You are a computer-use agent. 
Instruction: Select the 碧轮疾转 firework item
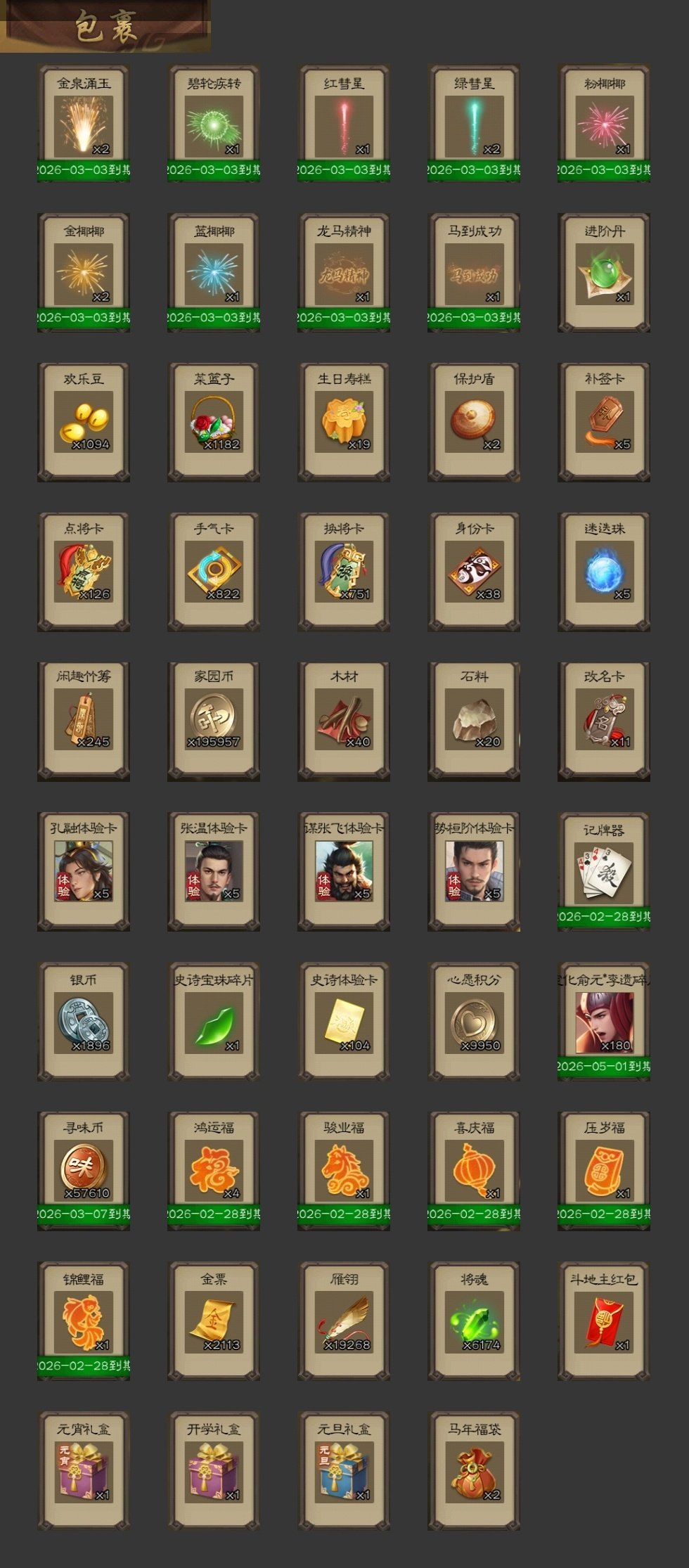(214, 125)
